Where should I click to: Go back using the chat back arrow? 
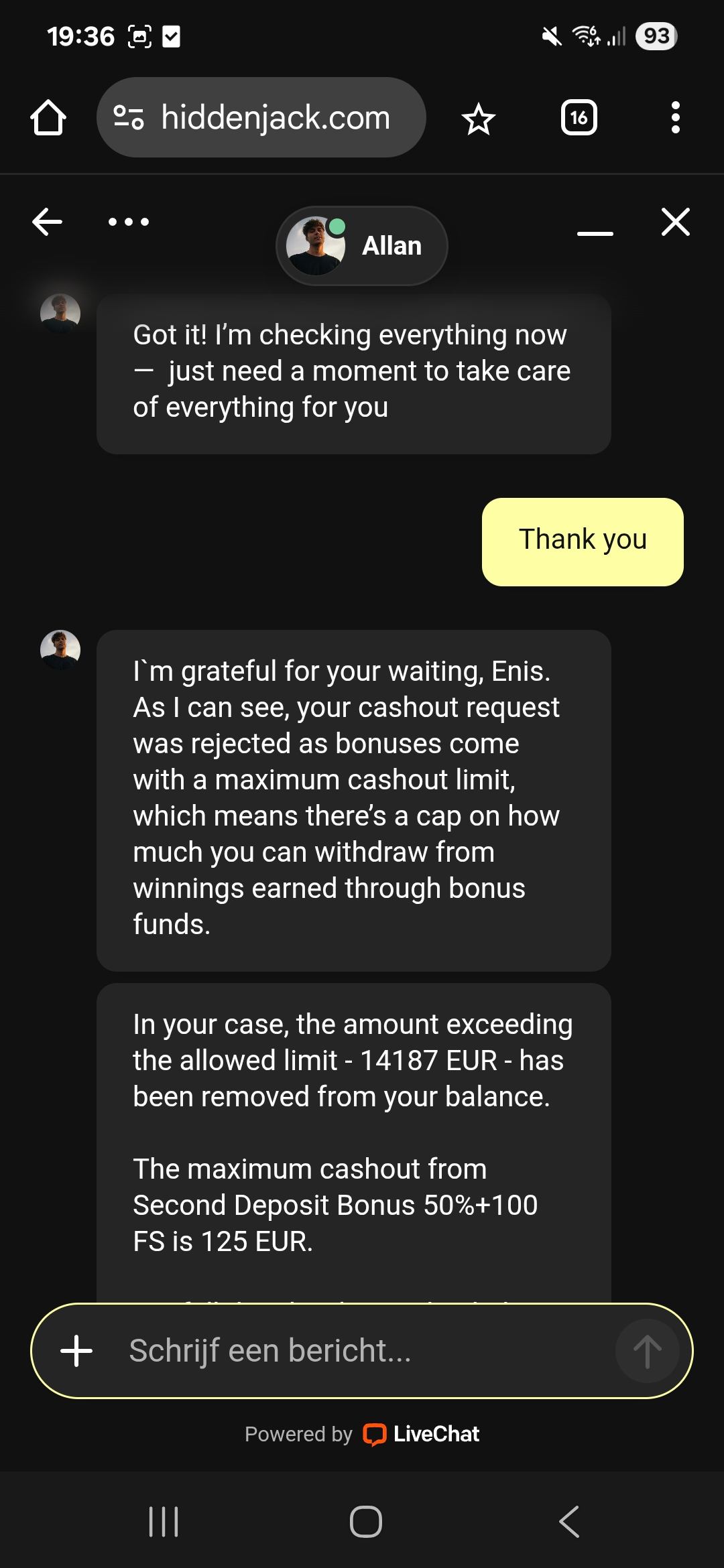(x=47, y=222)
